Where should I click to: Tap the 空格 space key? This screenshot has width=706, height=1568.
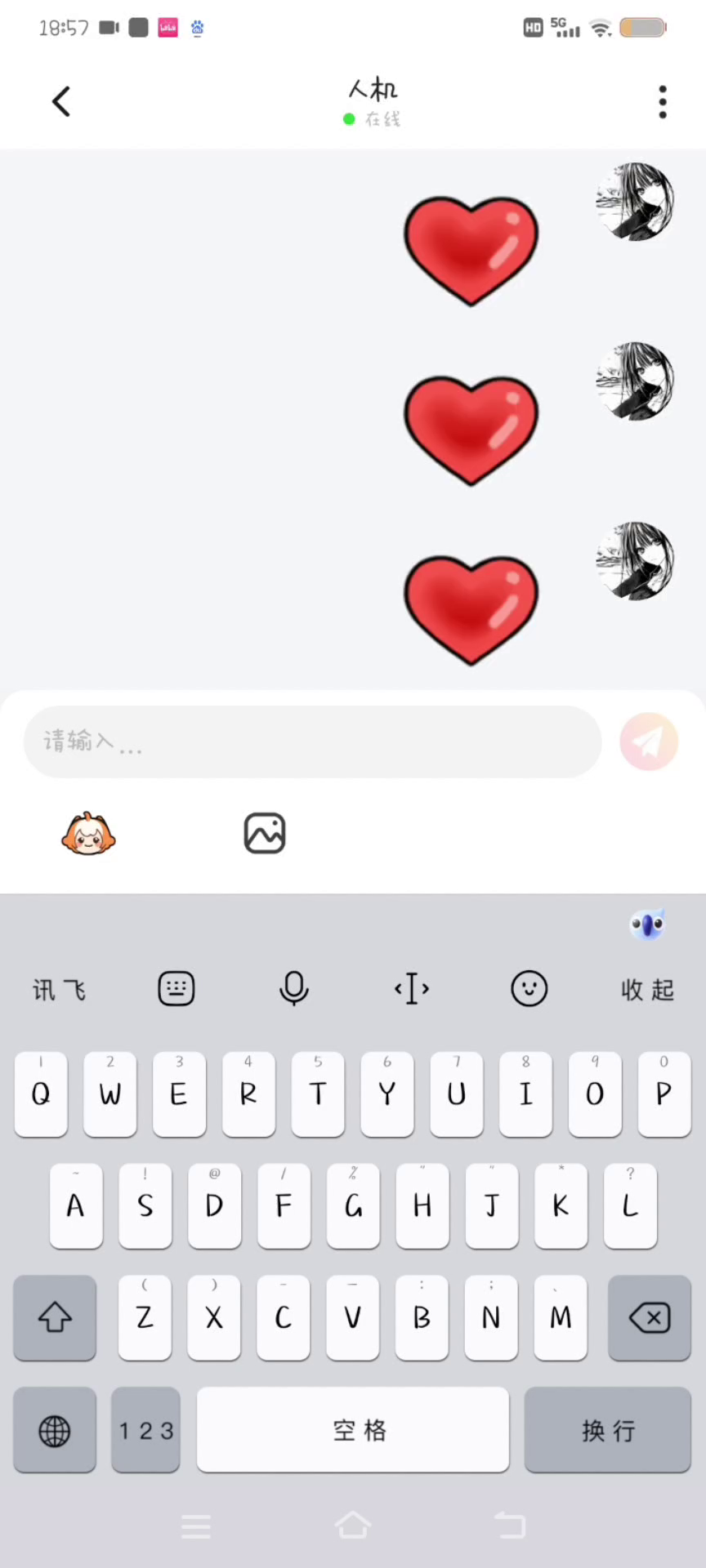point(353,1430)
